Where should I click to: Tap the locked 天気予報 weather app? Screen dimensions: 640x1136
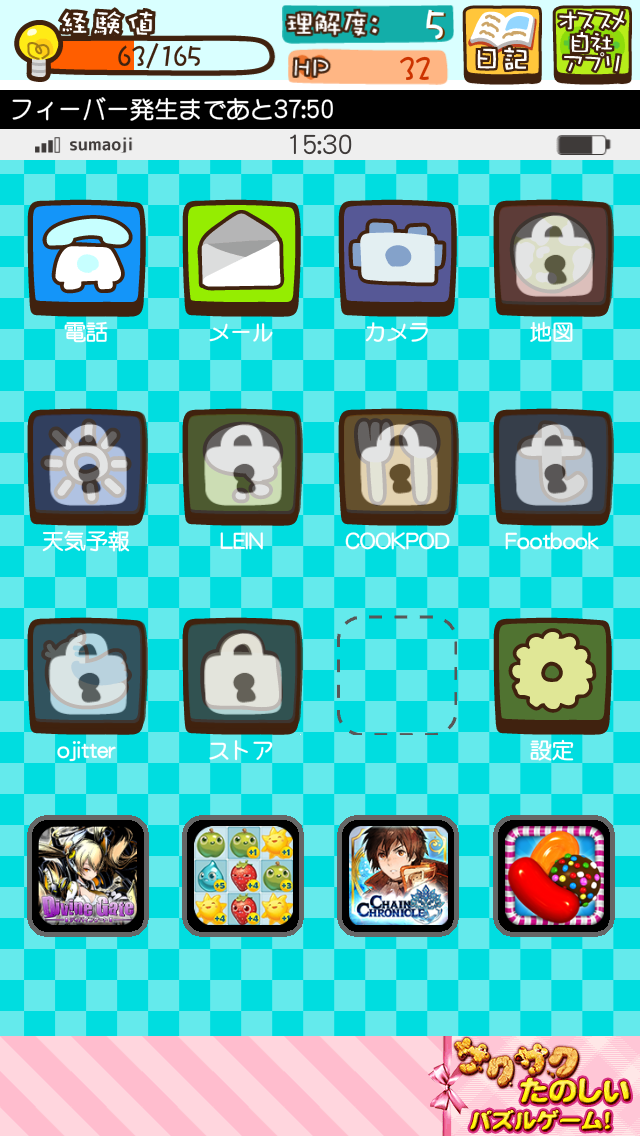click(x=86, y=468)
